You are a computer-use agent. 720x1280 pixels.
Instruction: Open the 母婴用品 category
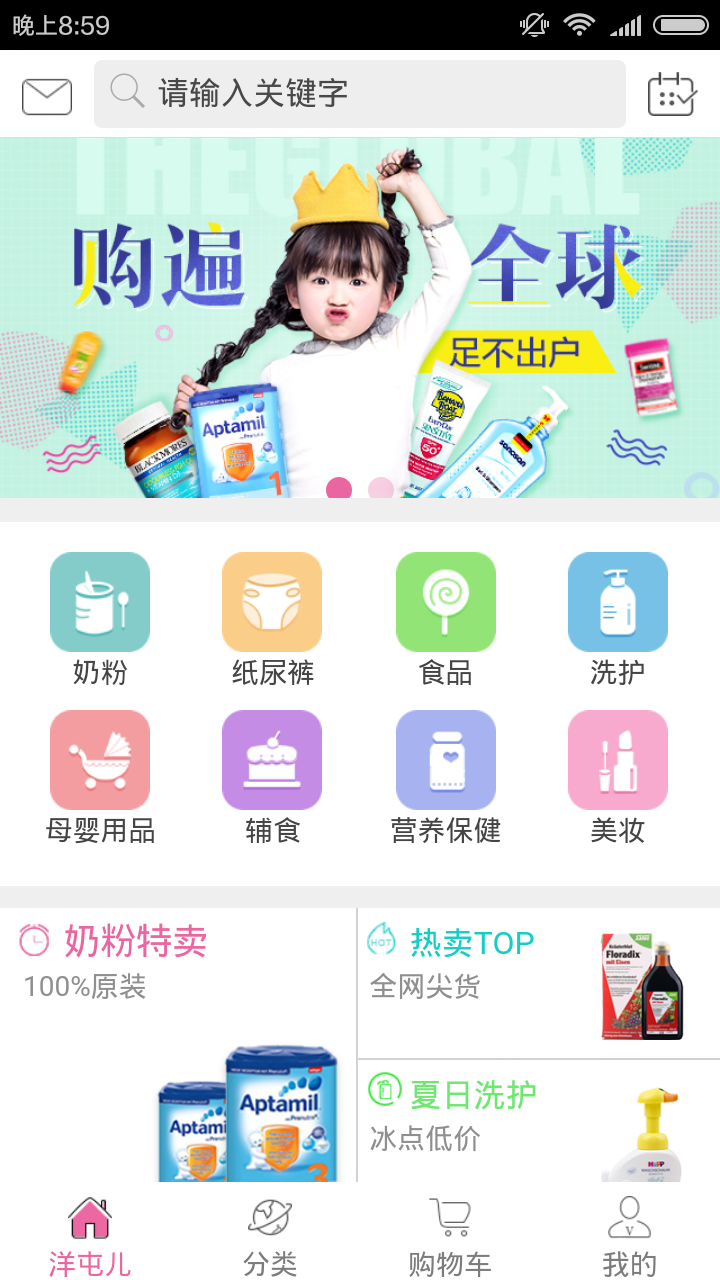(x=100, y=775)
